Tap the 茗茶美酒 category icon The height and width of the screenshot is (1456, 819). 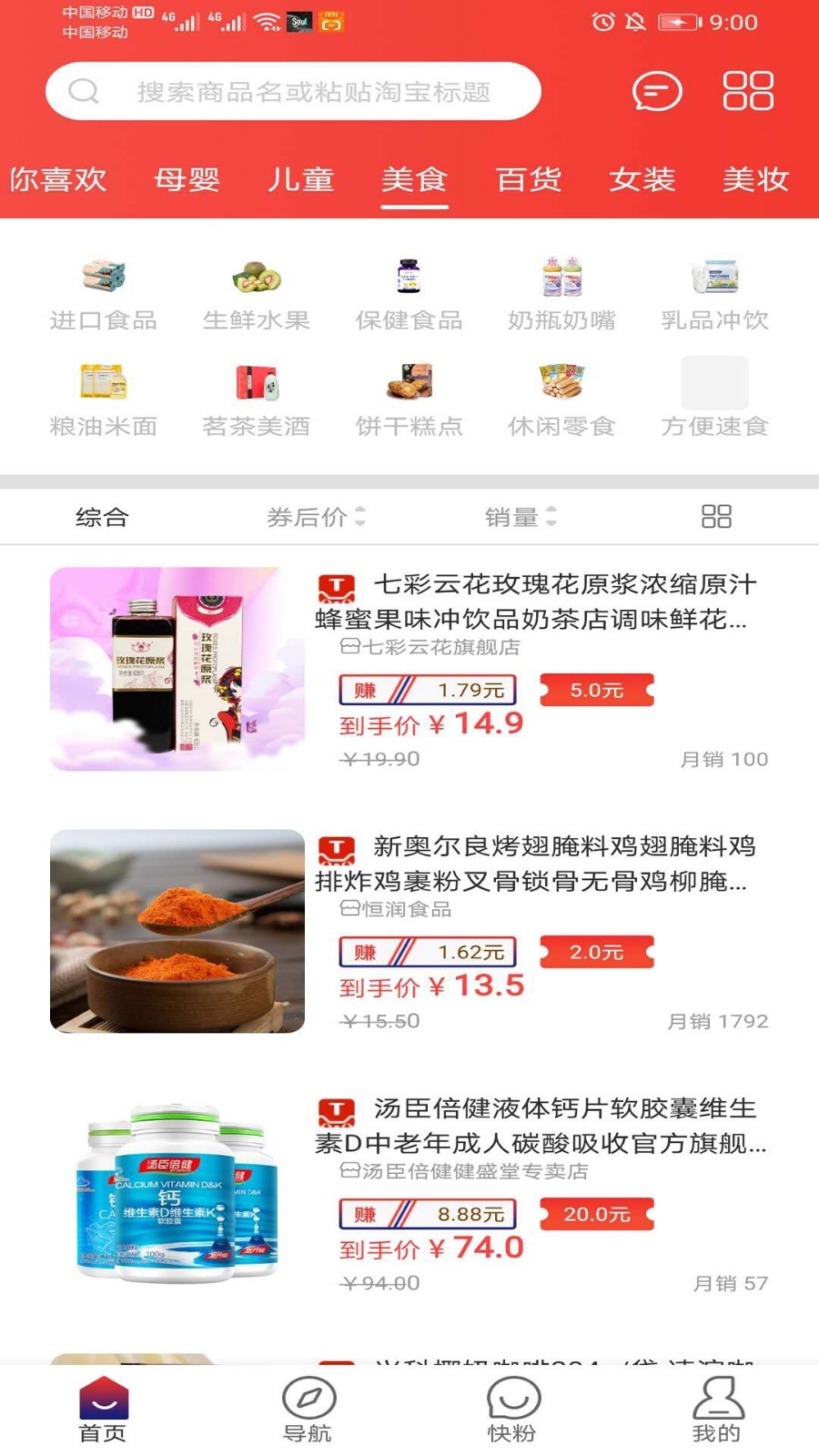[x=255, y=396]
